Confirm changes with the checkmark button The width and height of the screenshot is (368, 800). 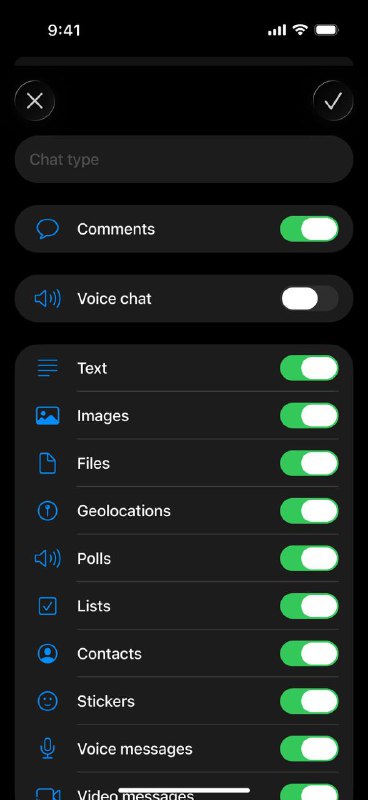333,101
